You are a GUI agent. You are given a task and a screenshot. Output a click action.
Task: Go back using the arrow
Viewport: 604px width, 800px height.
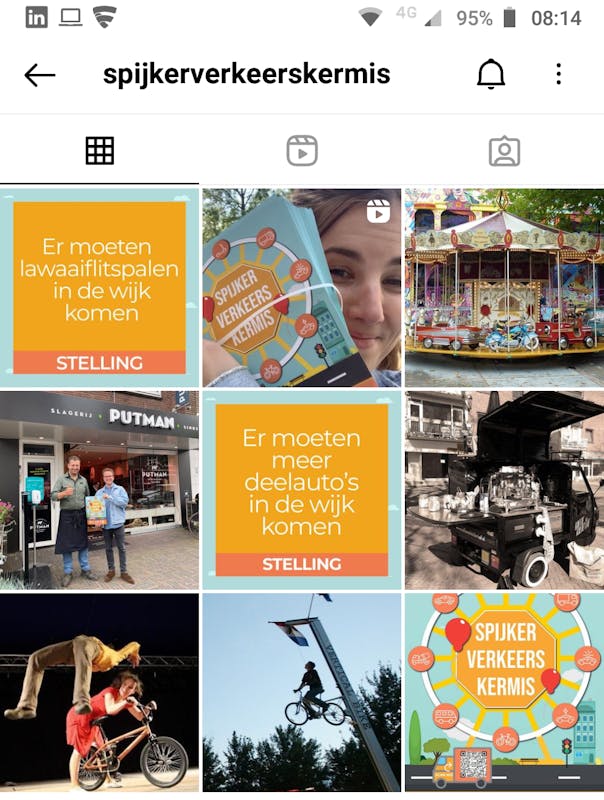point(40,75)
